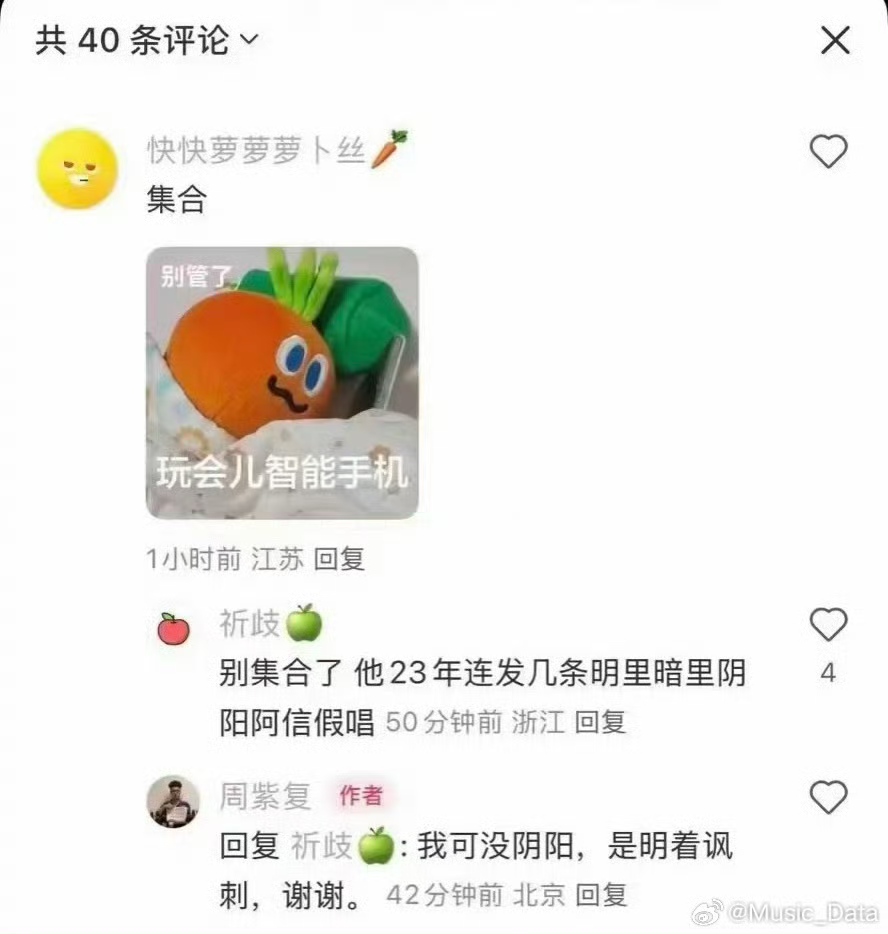888x934 pixels.
Task: Like 祈歧's reply about 阿信假唱
Action: tap(827, 625)
